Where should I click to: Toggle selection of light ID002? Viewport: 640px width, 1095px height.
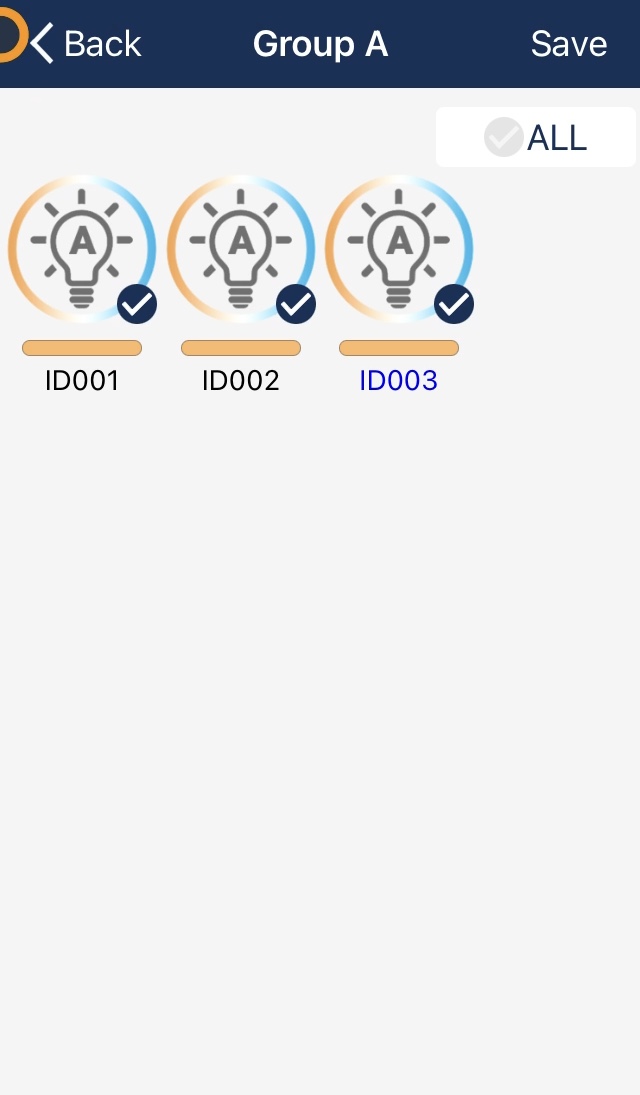[241, 249]
